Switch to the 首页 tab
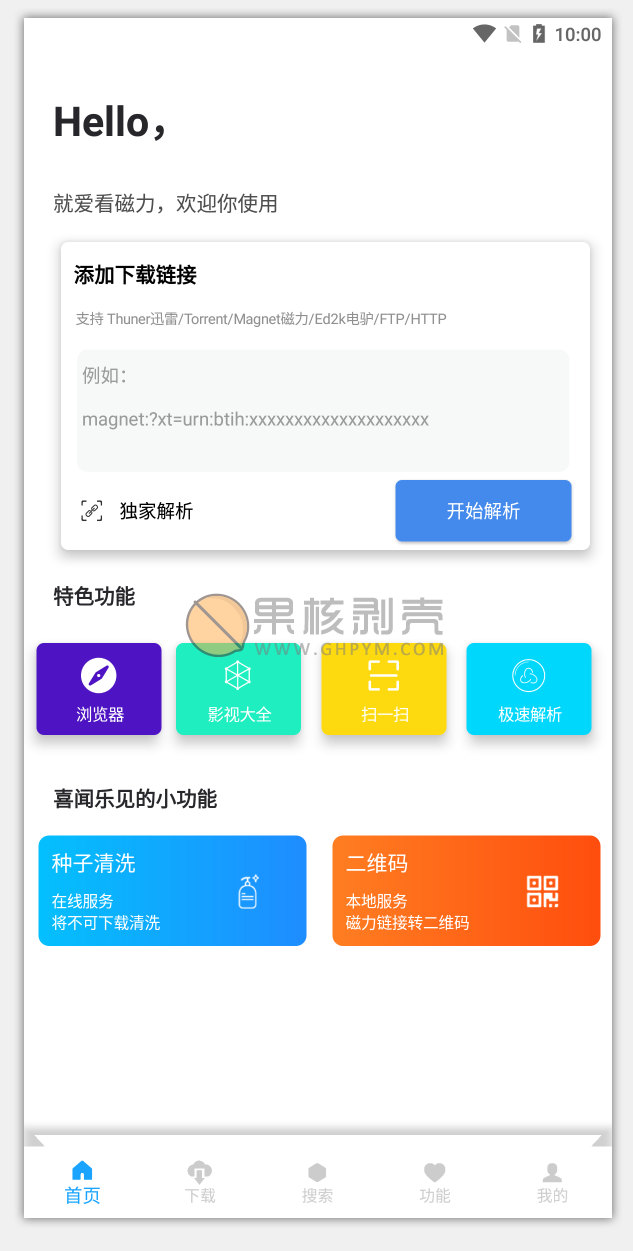This screenshot has width=633, height=1251. click(82, 1182)
